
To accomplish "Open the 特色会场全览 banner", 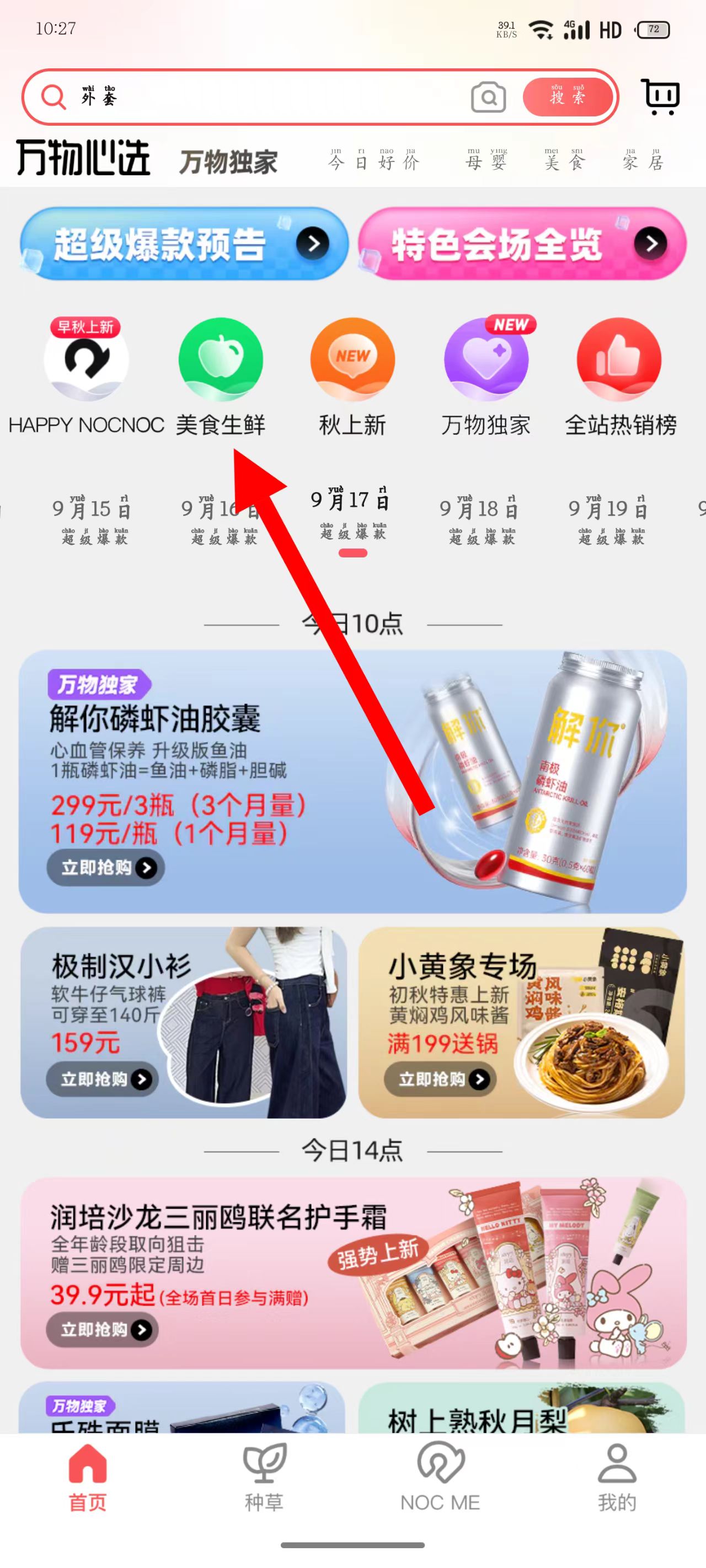I will tap(522, 244).
